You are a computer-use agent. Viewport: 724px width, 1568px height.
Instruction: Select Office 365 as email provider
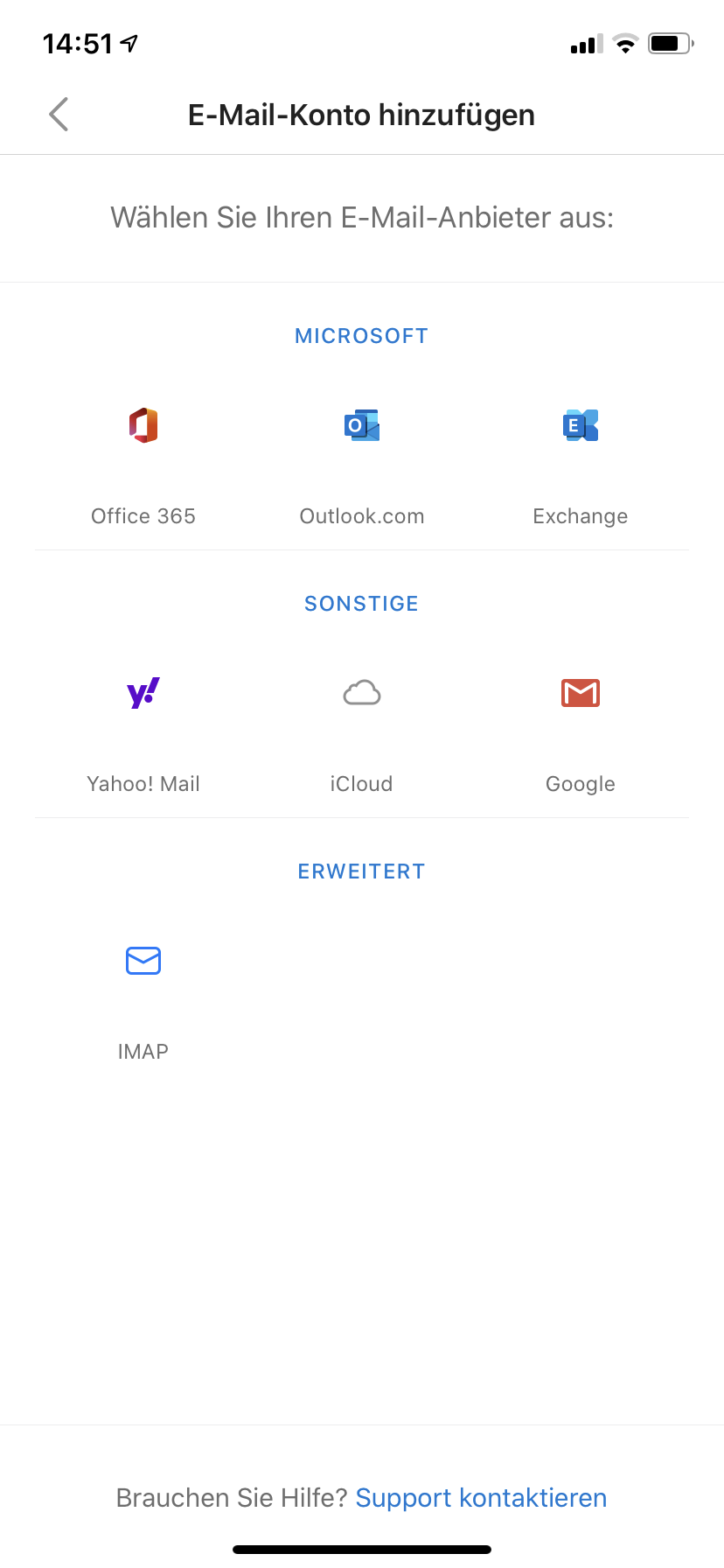pyautogui.click(x=143, y=464)
